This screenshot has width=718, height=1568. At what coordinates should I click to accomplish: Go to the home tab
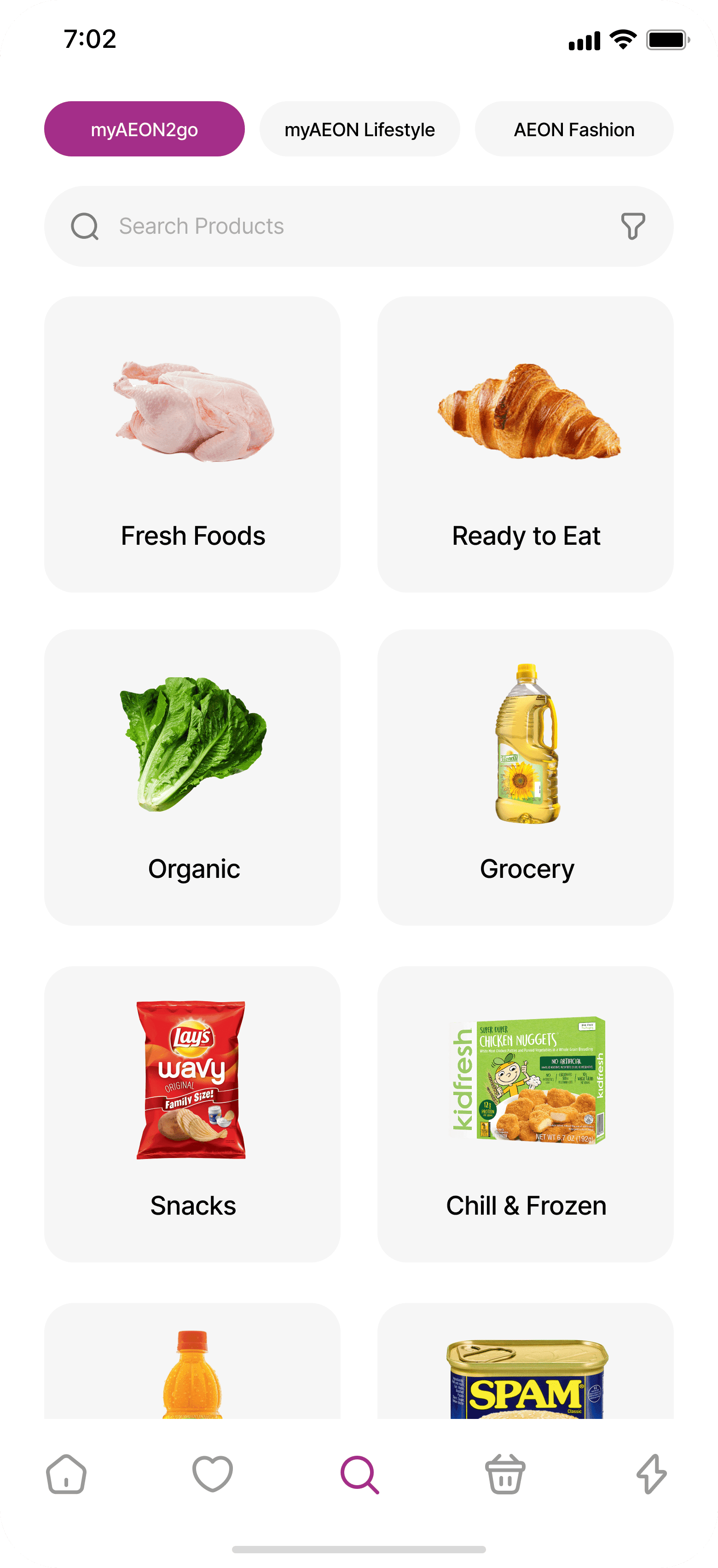click(x=66, y=1474)
